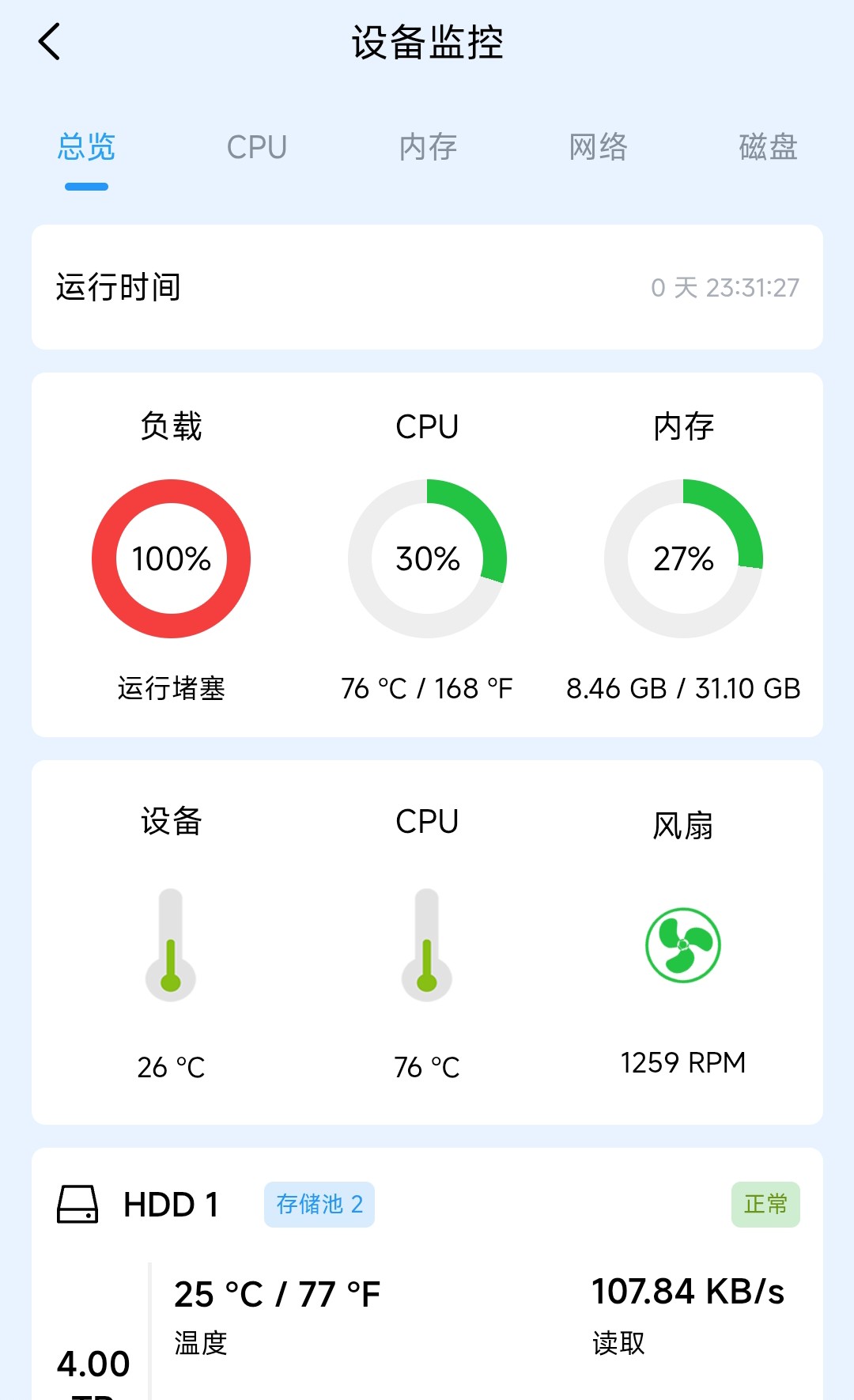Select the 总览 tab
The width and height of the screenshot is (854, 1400).
pos(86,147)
